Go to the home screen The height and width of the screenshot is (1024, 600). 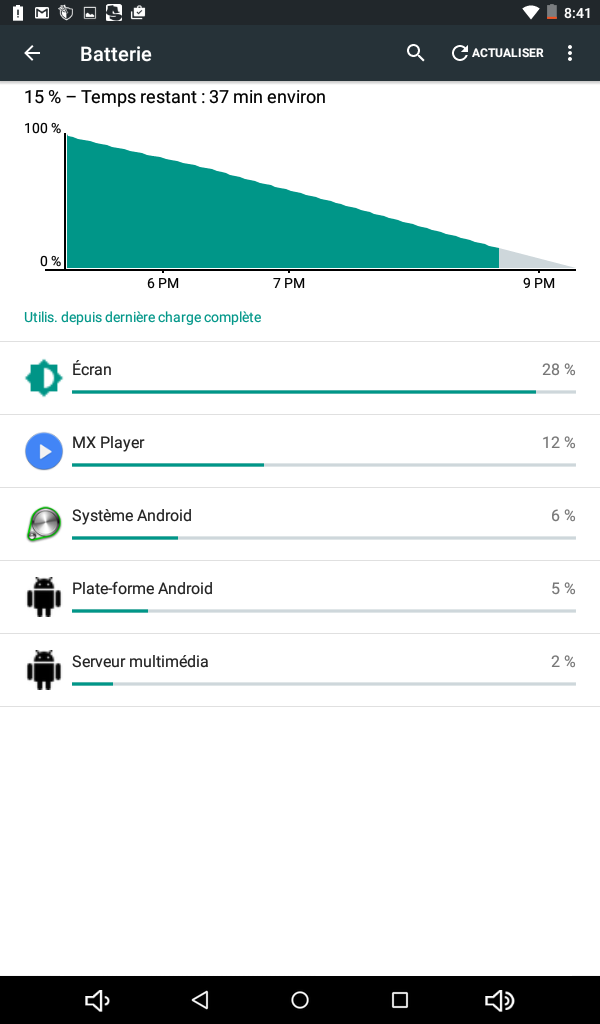pos(300,1000)
